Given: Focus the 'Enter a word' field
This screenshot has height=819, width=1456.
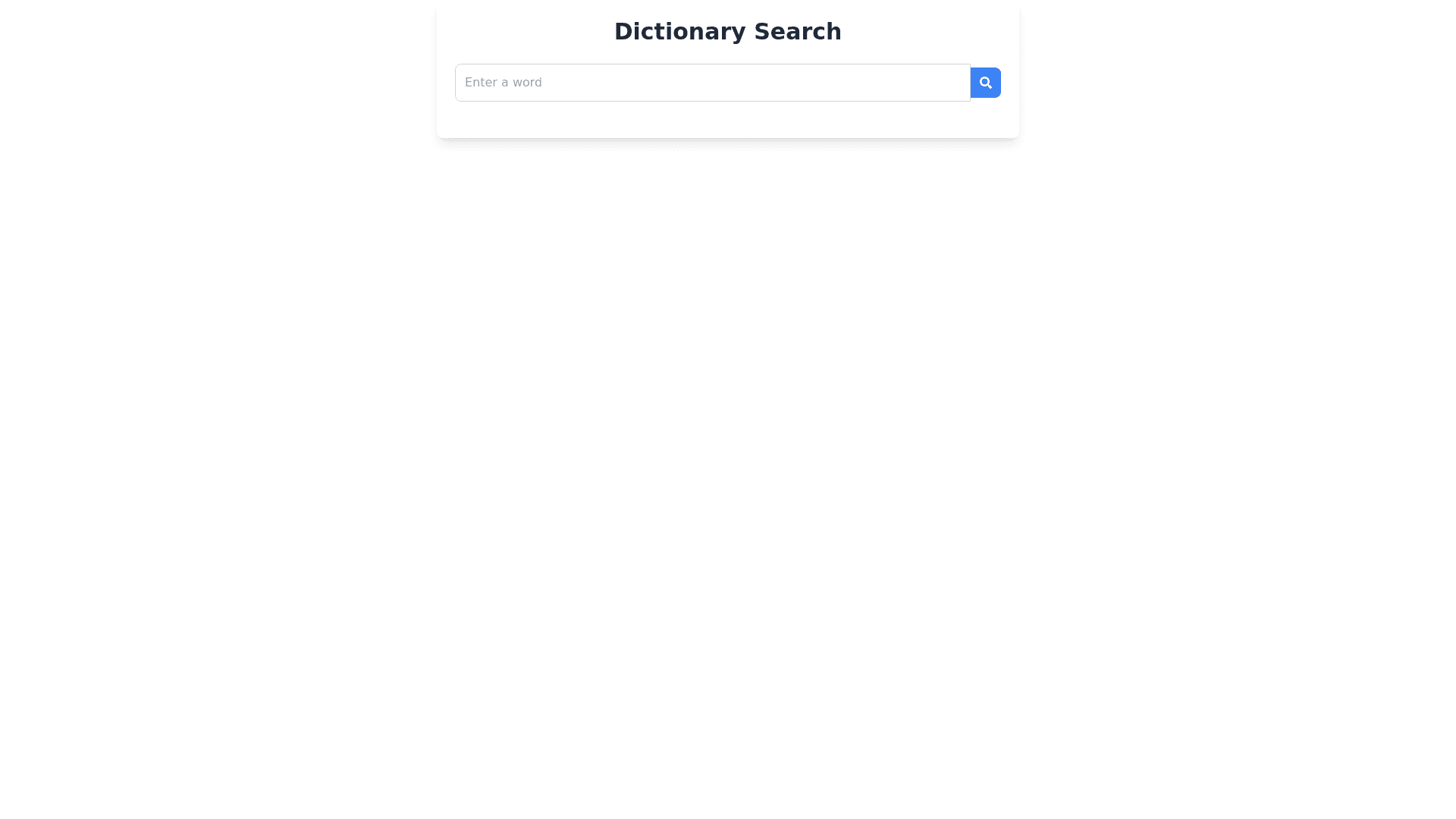Looking at the screenshot, I should click(712, 83).
